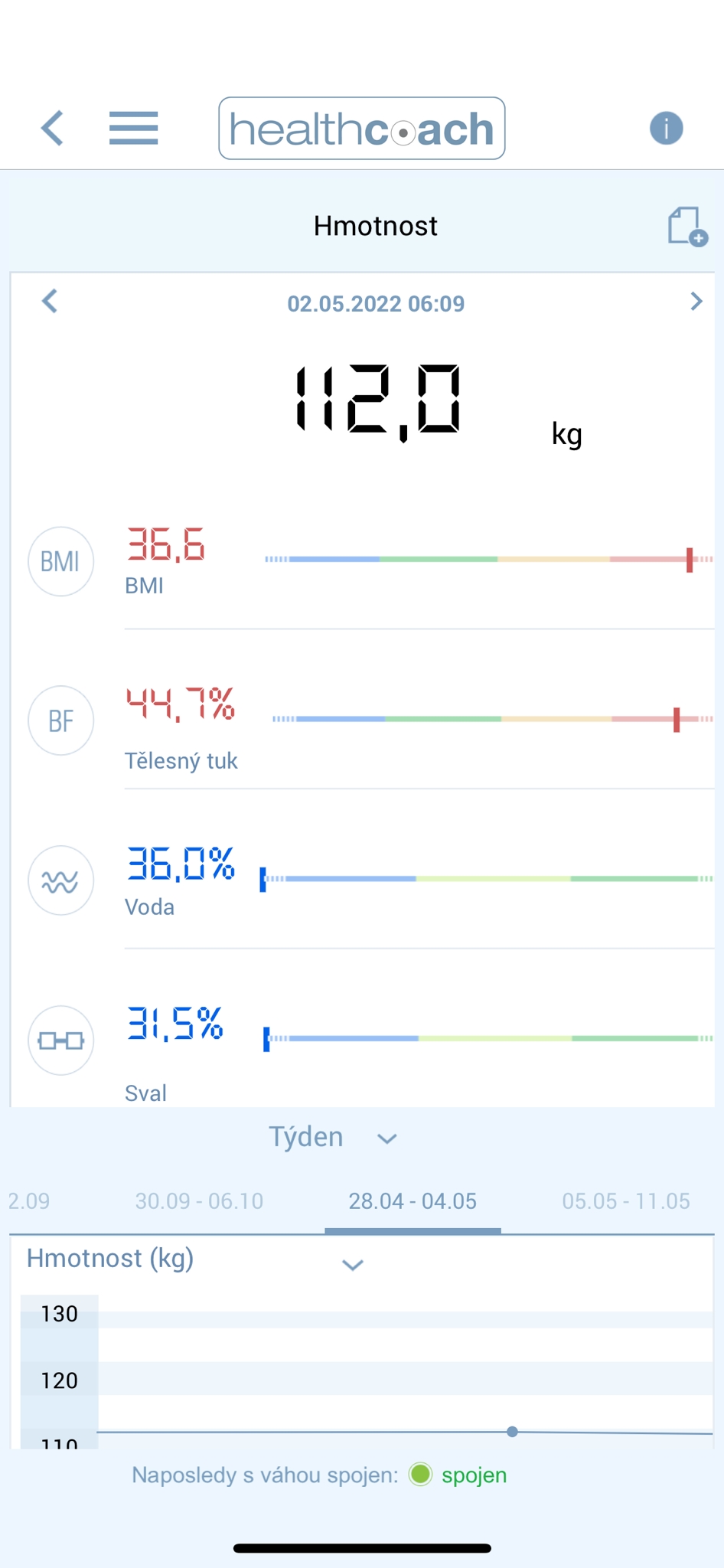724x1568 pixels.
Task: Show the next measurement
Action: click(x=696, y=302)
